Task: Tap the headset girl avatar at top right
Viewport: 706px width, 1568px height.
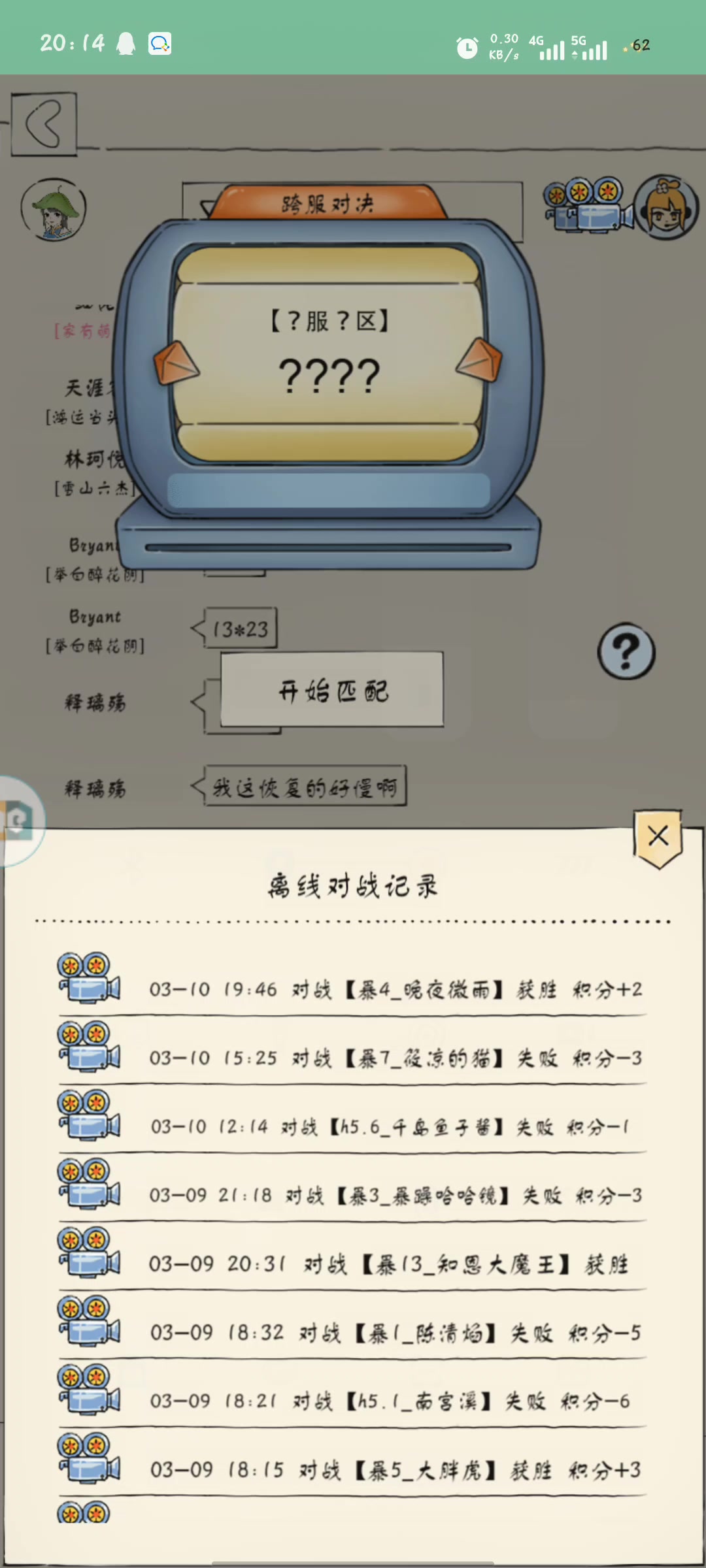Action: 667,207
